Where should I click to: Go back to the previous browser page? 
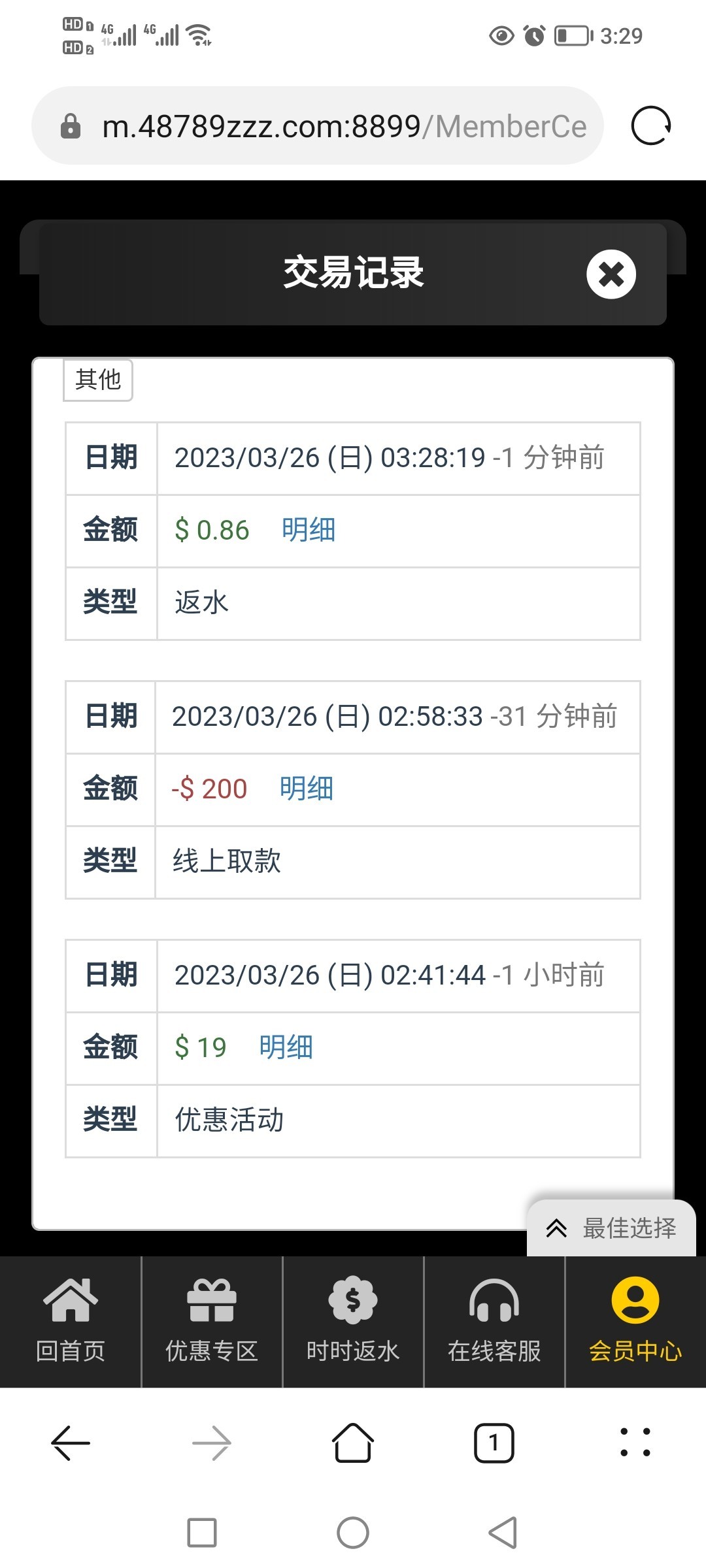(x=71, y=1443)
